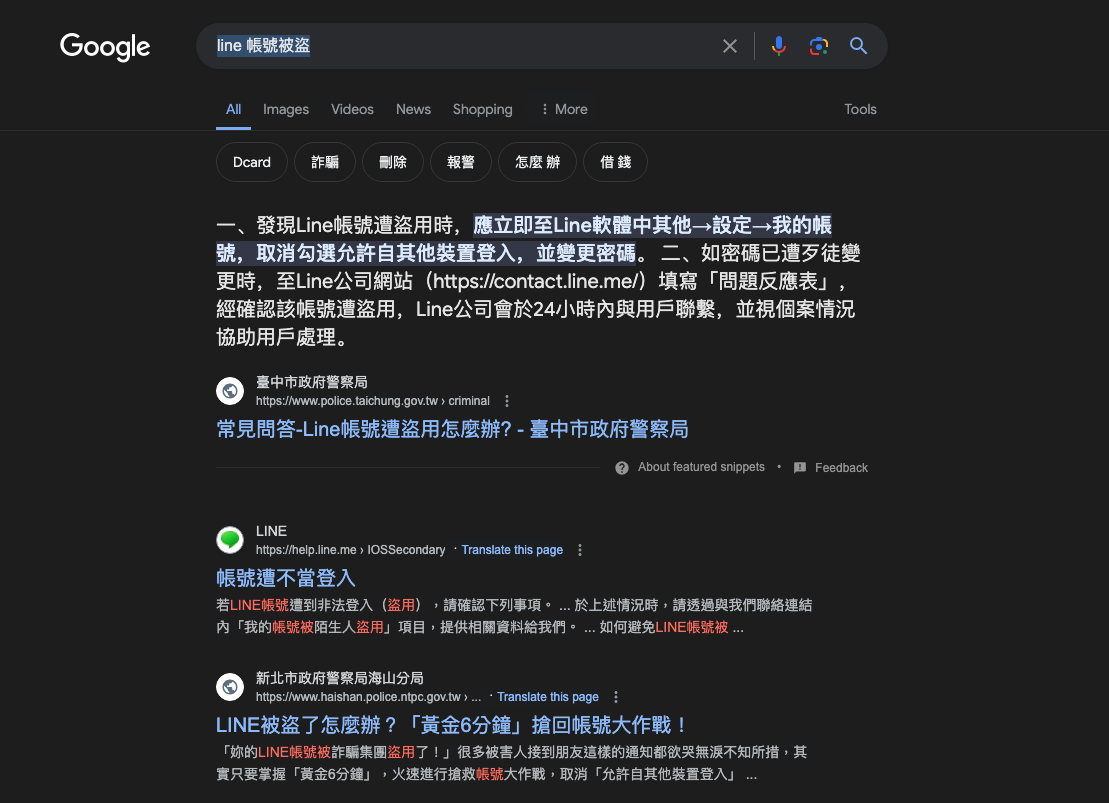Clear the search query text
Viewport: 1109px width, 803px height.
730,46
